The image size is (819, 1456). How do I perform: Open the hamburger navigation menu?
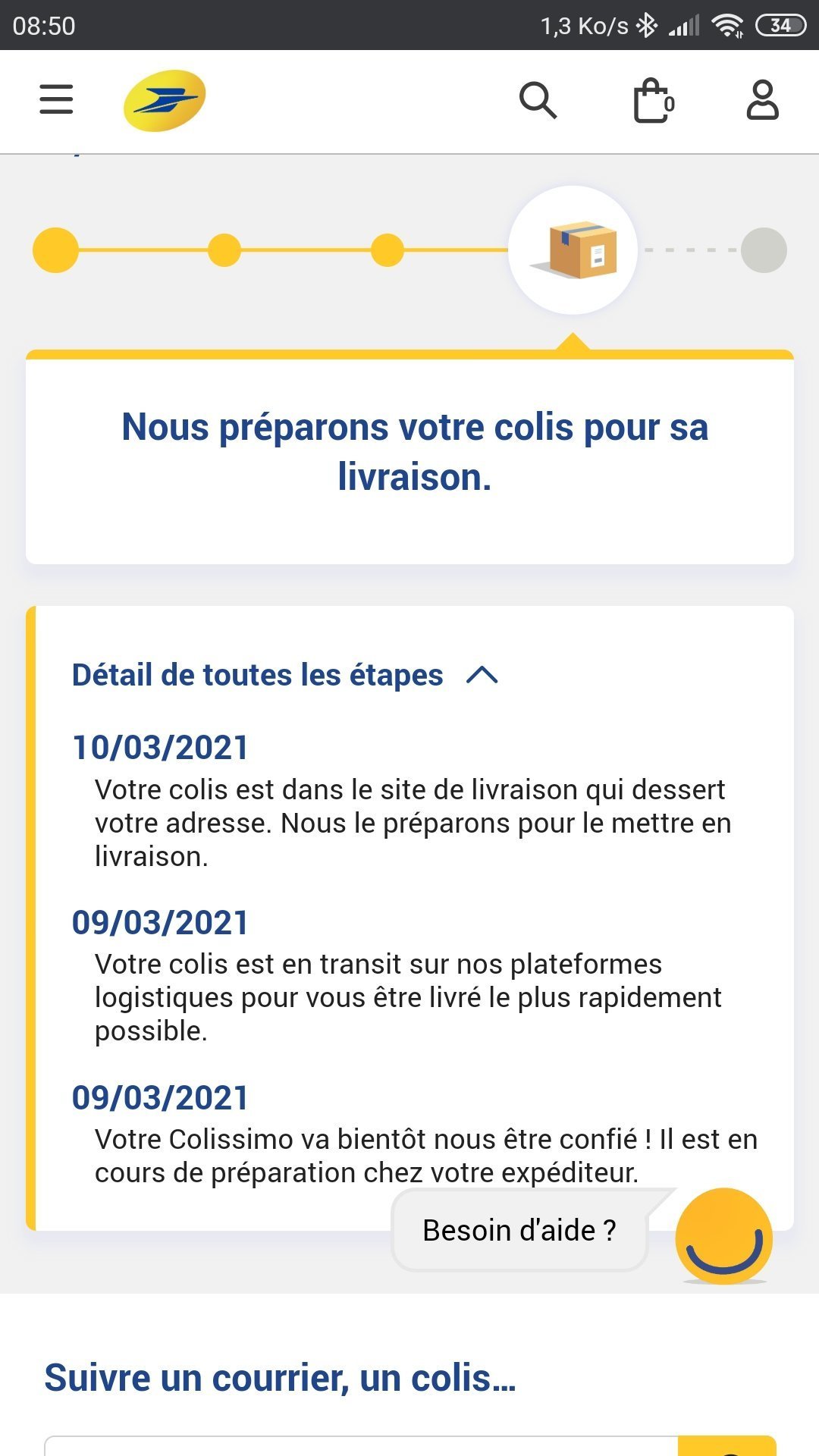[56, 99]
